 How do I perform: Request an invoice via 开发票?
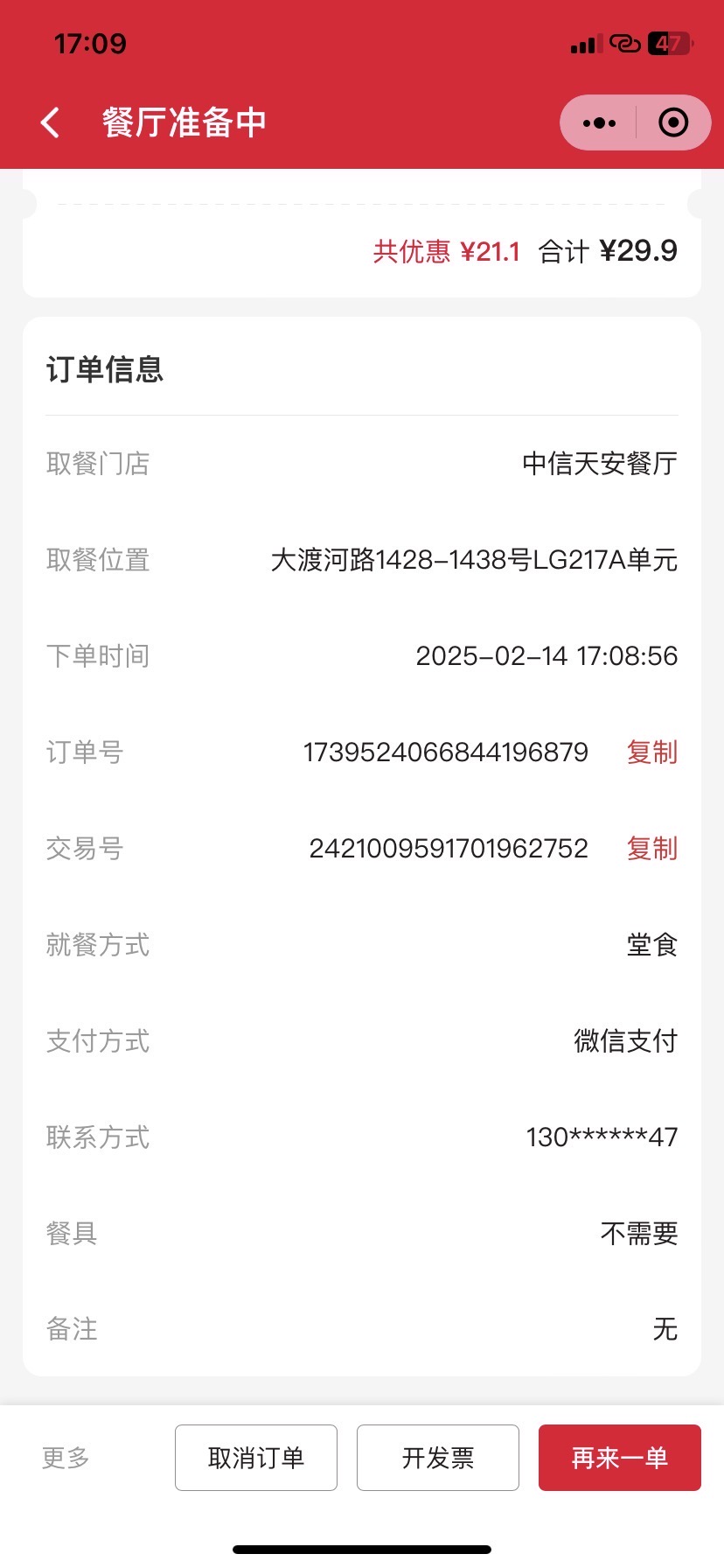pyautogui.click(x=438, y=1458)
